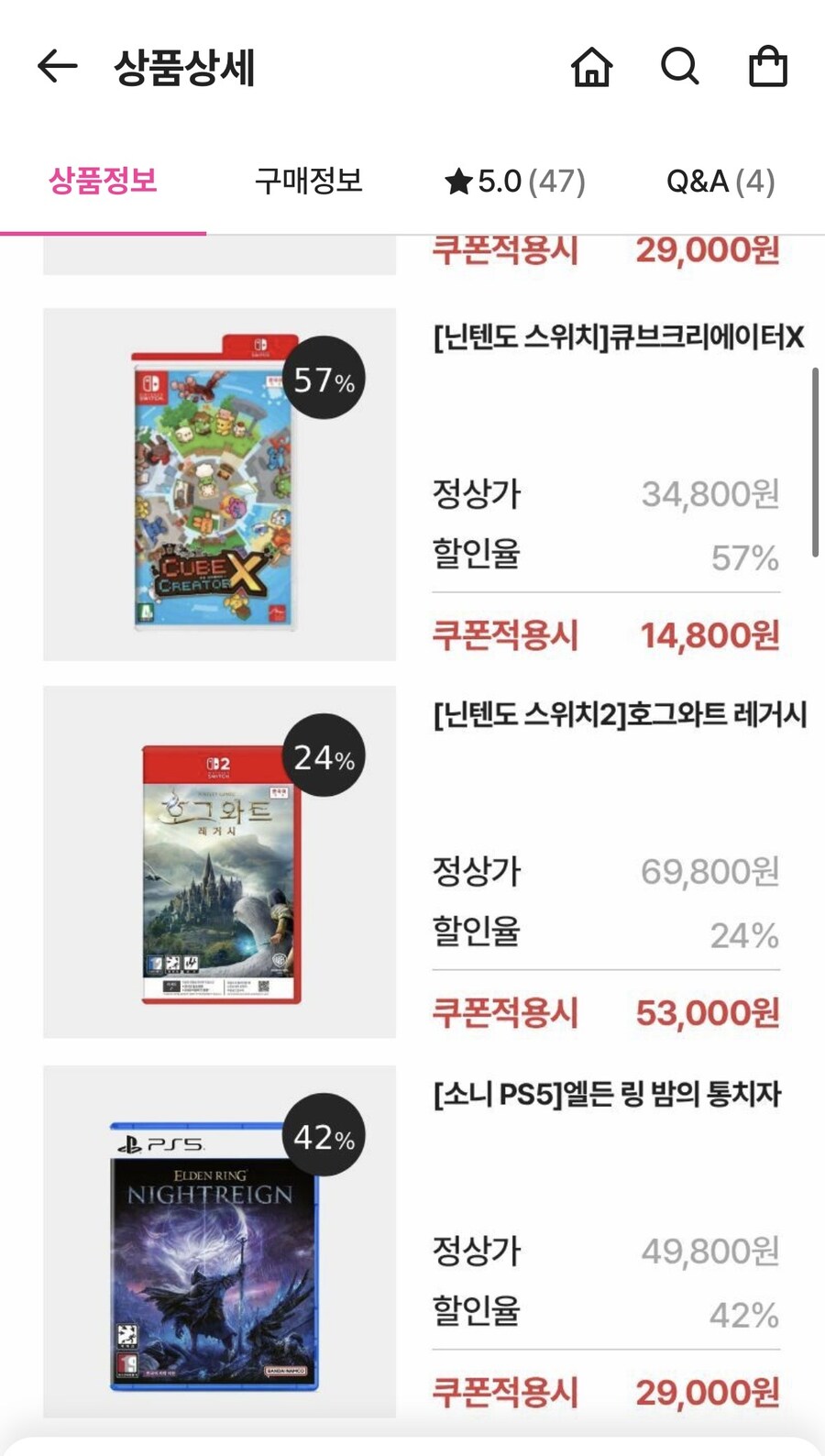Open the home icon in the top bar
Screen dimensions: 825x1456
pyautogui.click(x=592, y=66)
